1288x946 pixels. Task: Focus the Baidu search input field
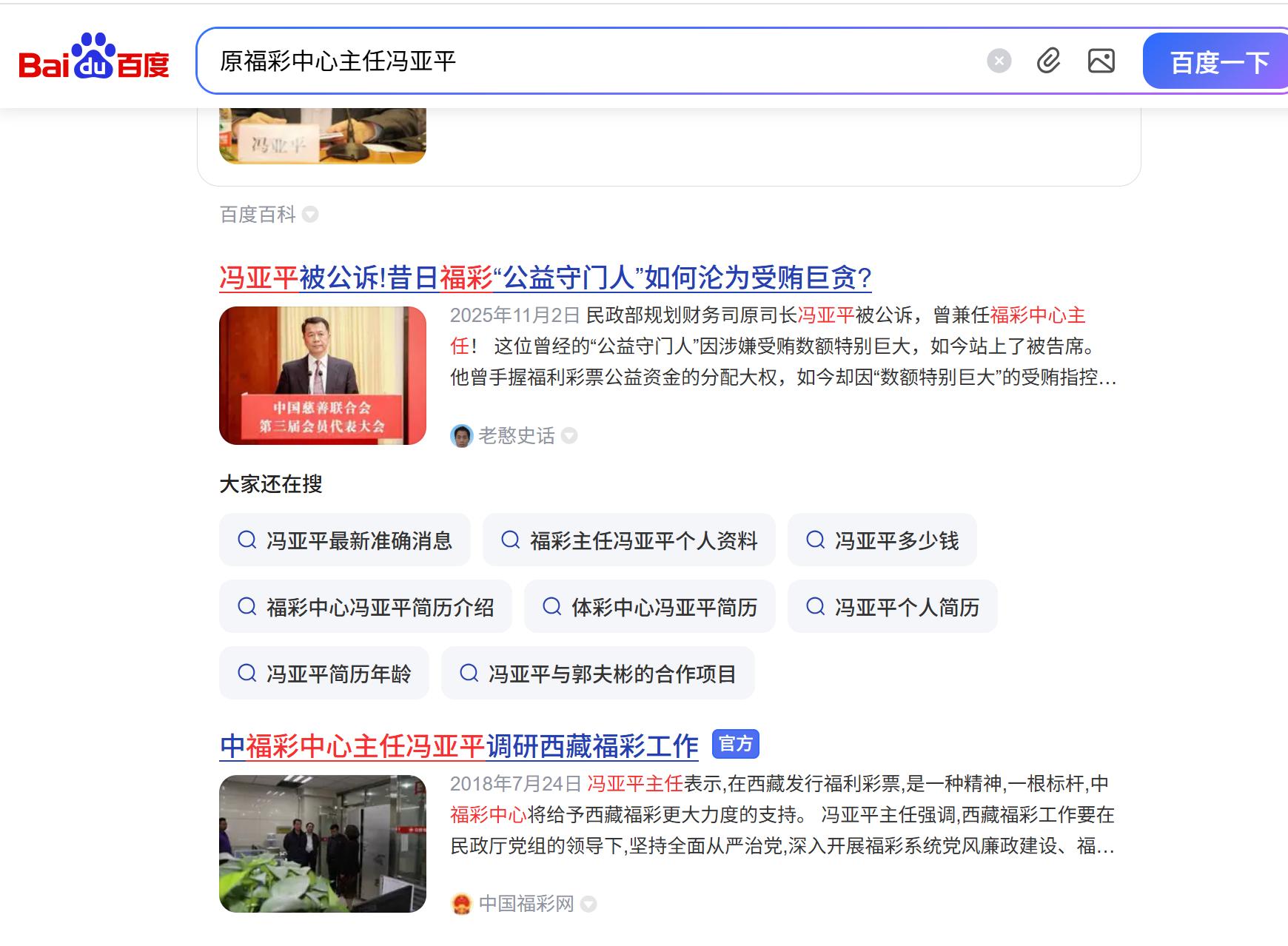coord(592,61)
